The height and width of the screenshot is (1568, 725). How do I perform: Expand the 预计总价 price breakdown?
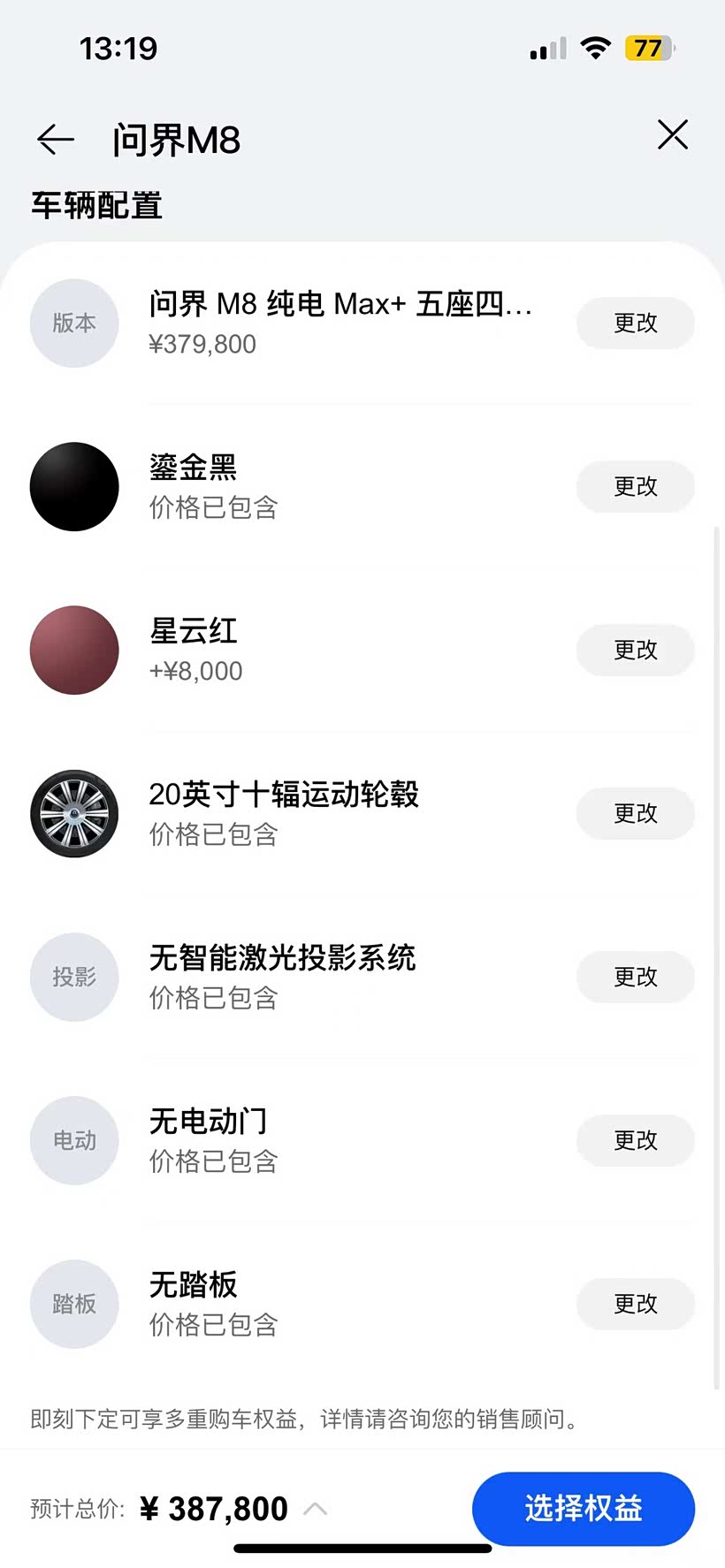click(316, 1509)
